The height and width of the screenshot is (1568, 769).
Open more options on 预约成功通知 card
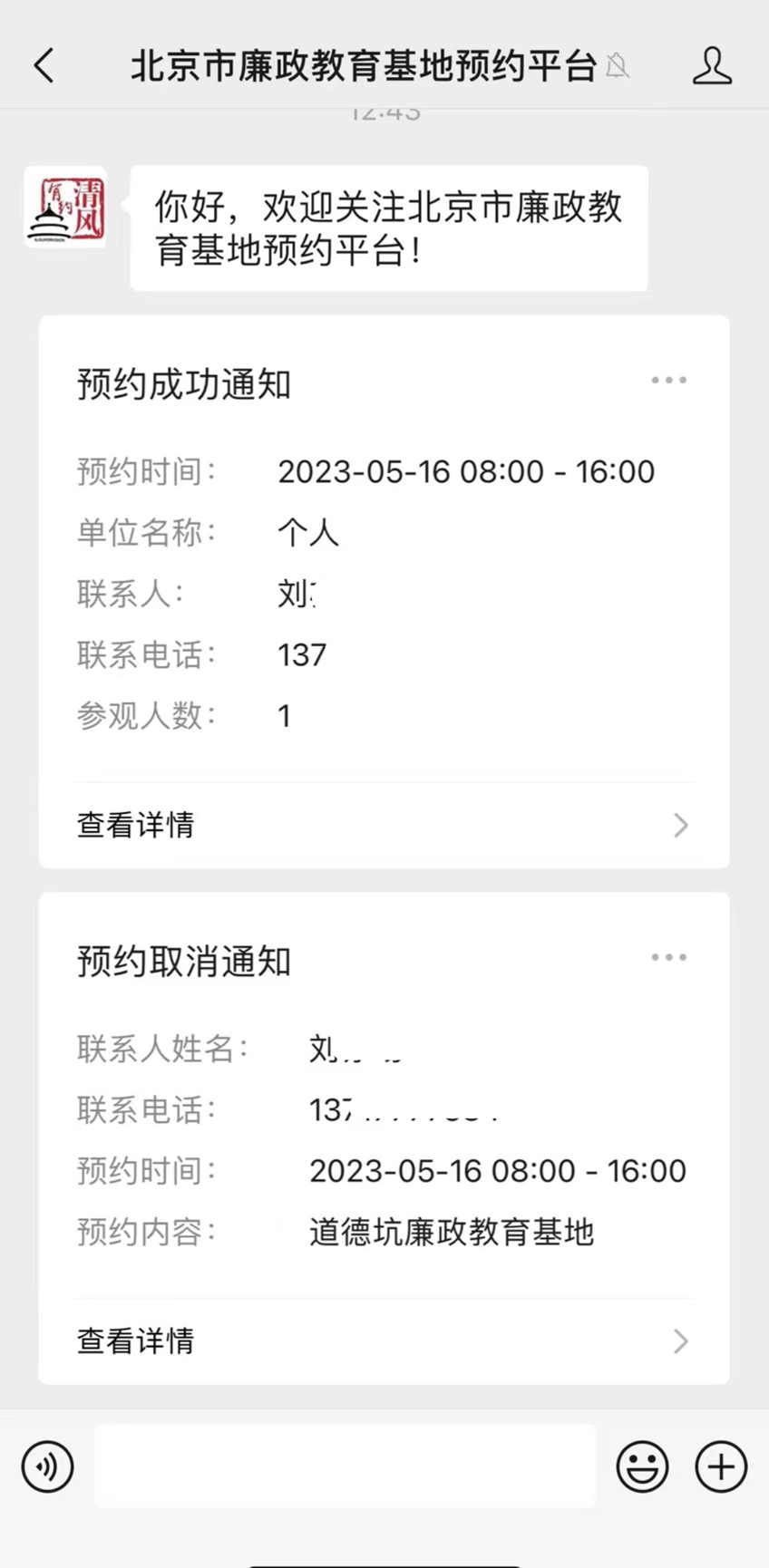pyautogui.click(x=668, y=381)
